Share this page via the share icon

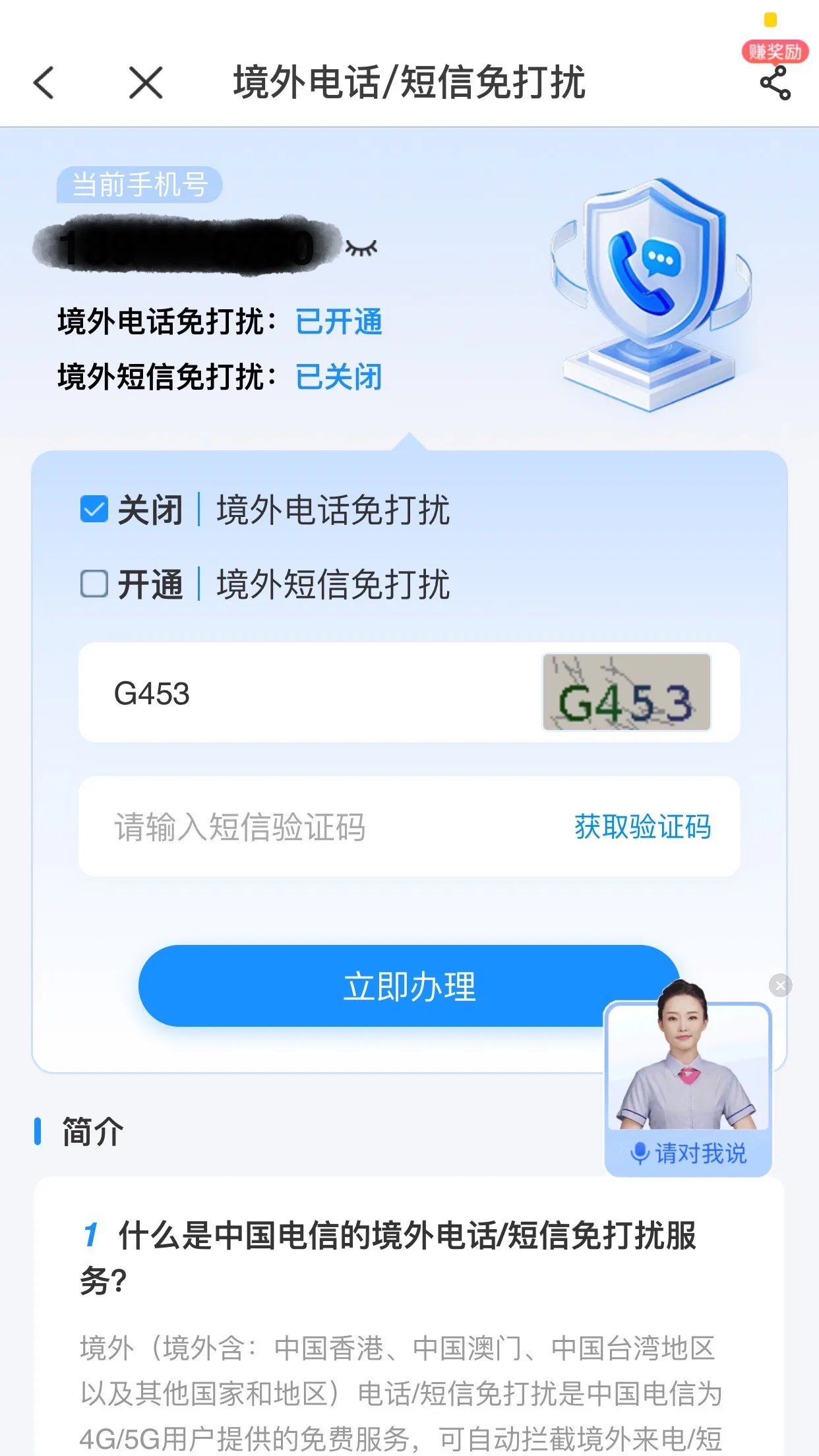[775, 83]
